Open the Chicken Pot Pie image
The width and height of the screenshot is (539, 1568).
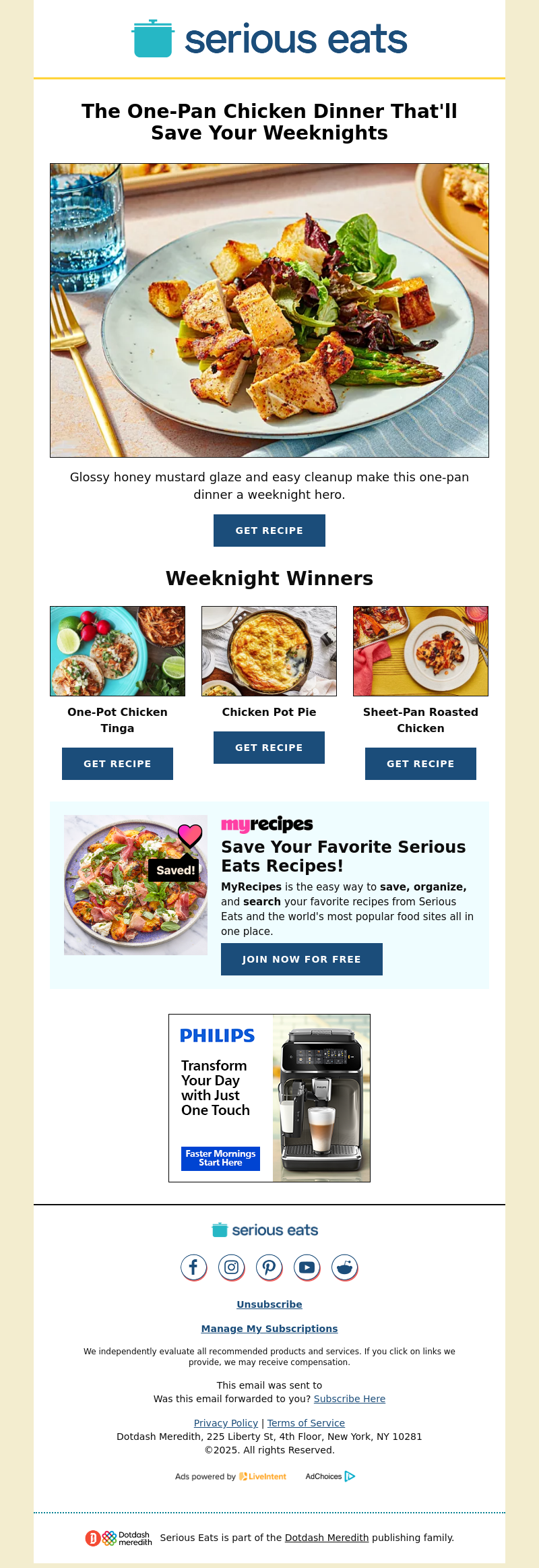pos(269,651)
